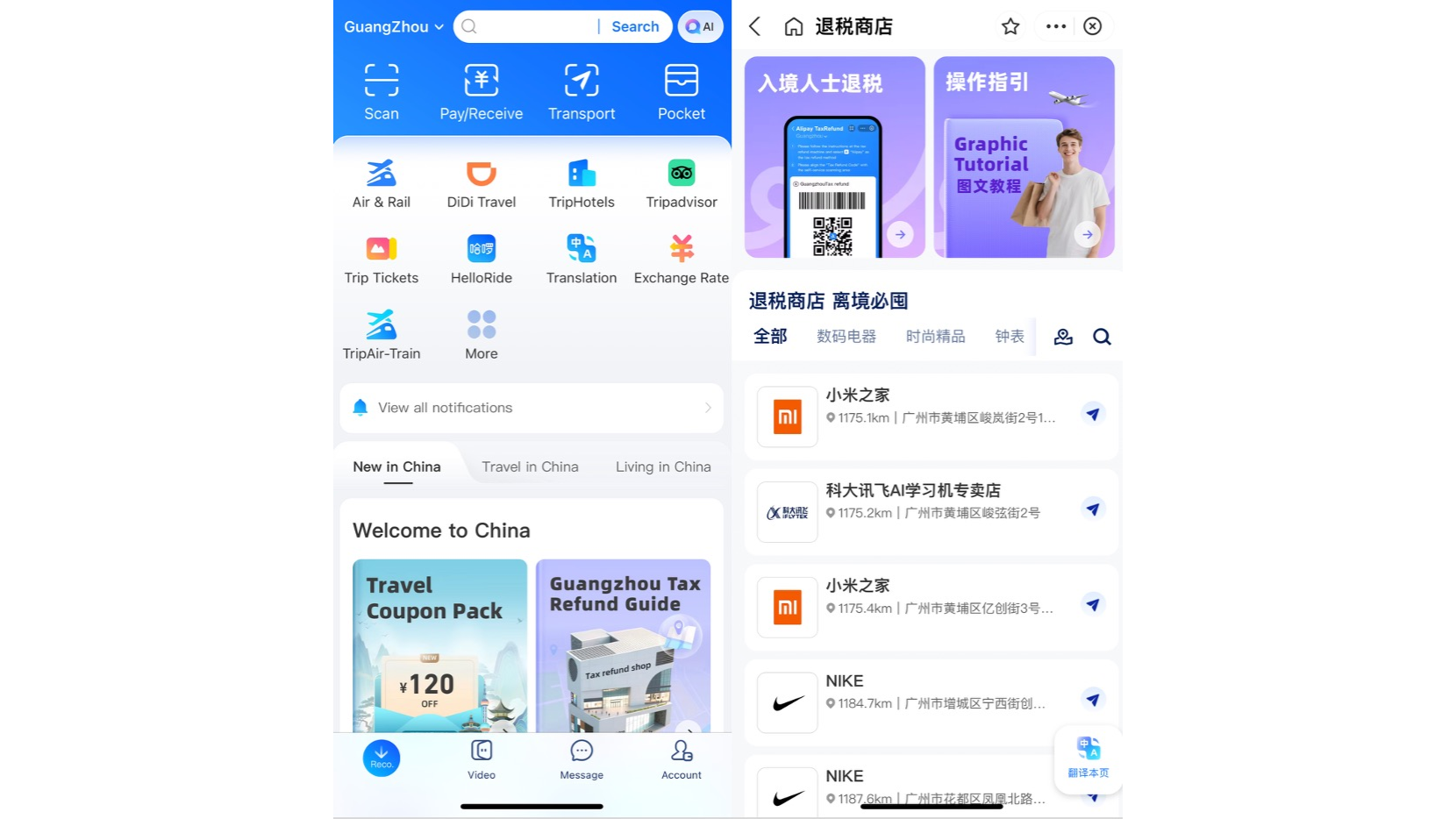Open DiDi Travel service
Viewport: 1456px width, 819px height.
pos(481,183)
